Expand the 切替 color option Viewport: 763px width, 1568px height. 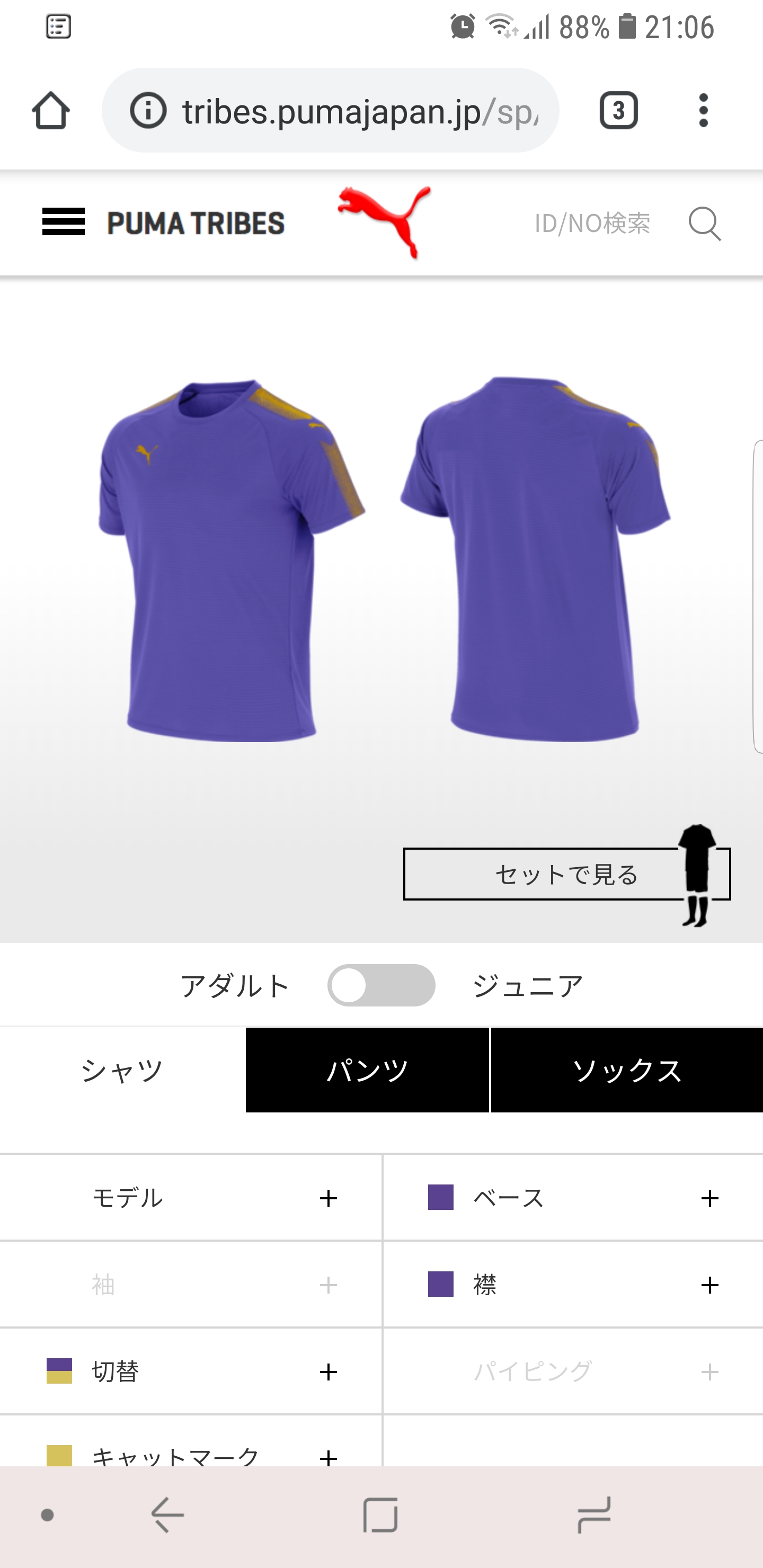191,1372
